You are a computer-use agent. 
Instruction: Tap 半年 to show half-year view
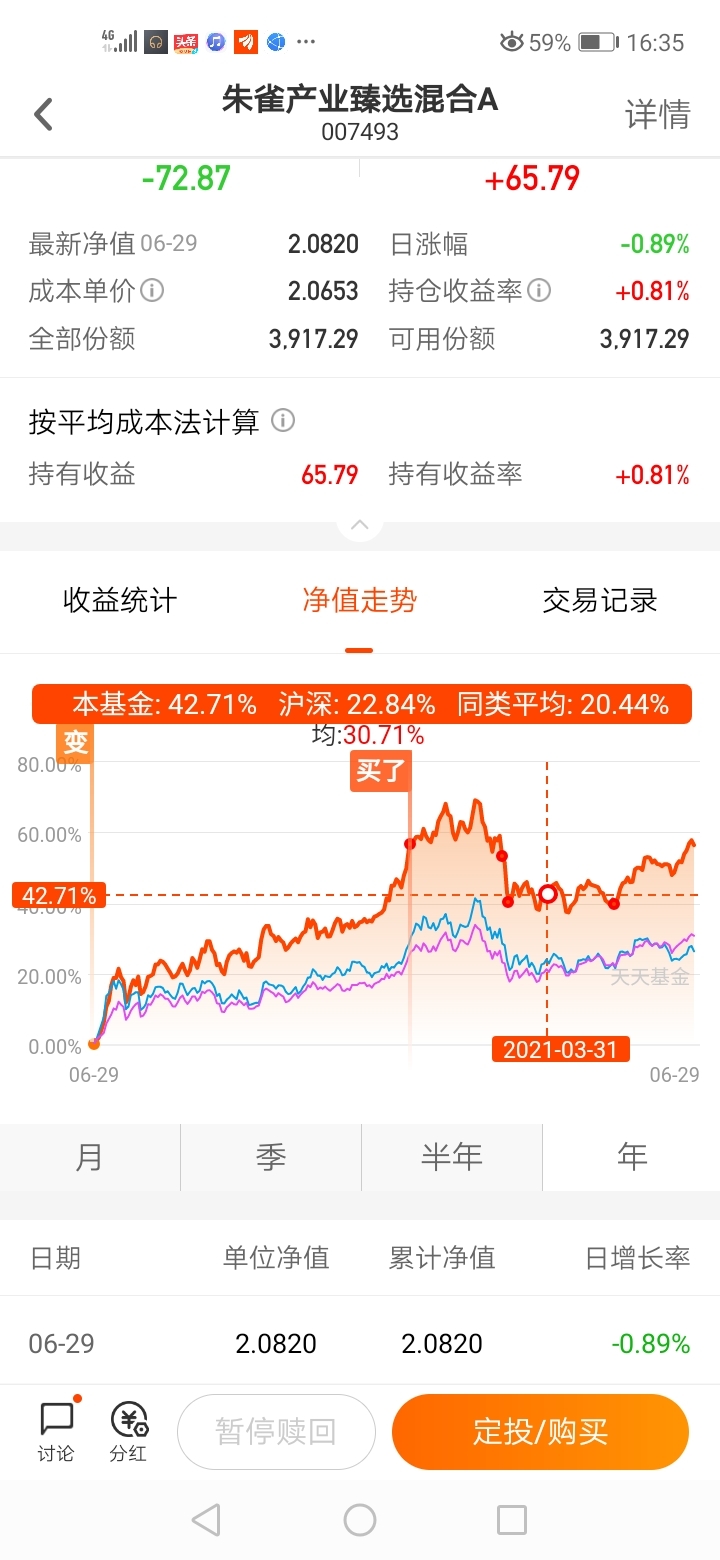coord(451,1156)
